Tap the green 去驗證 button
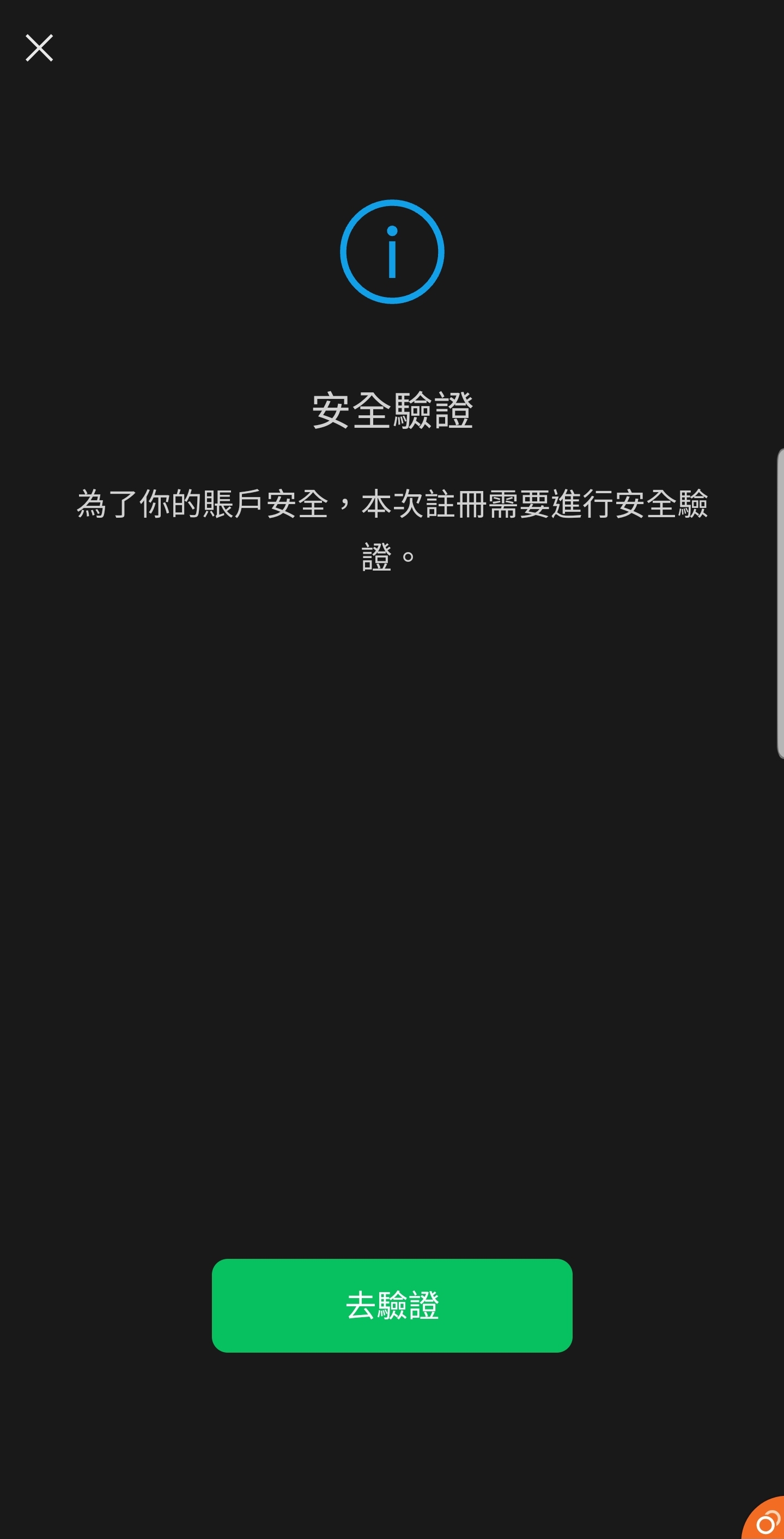Viewport: 784px width, 1539px height. click(392, 1305)
